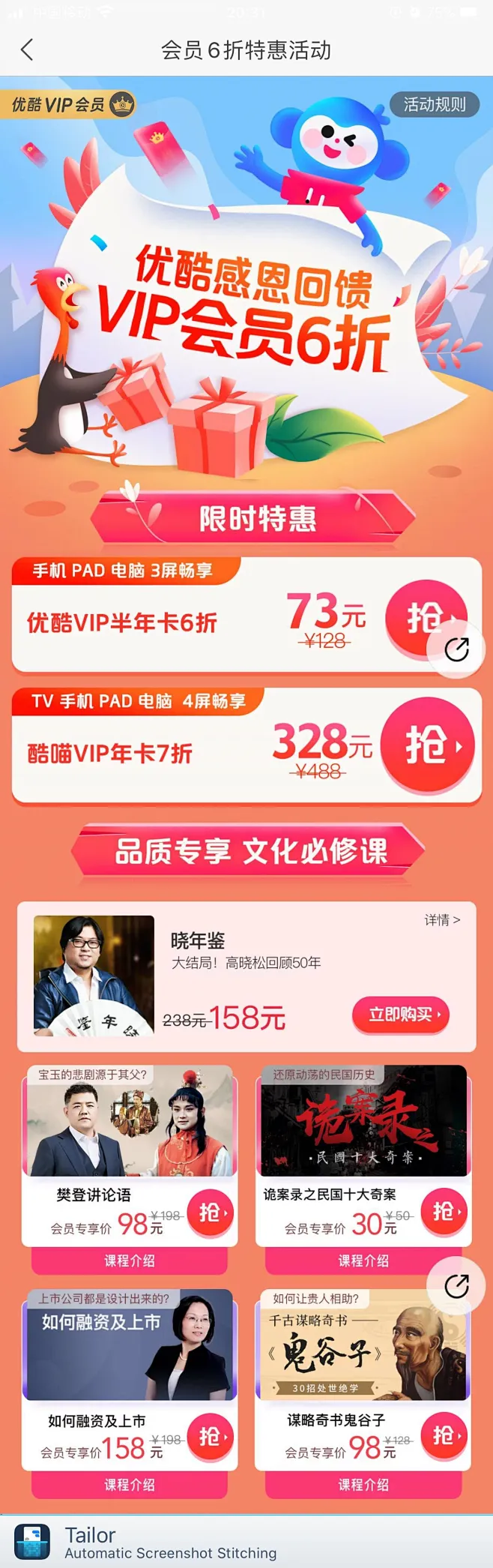Open the 活动规则 activity rules
Image resolution: width=493 pixels, height=1568 pixels.
pos(435,104)
